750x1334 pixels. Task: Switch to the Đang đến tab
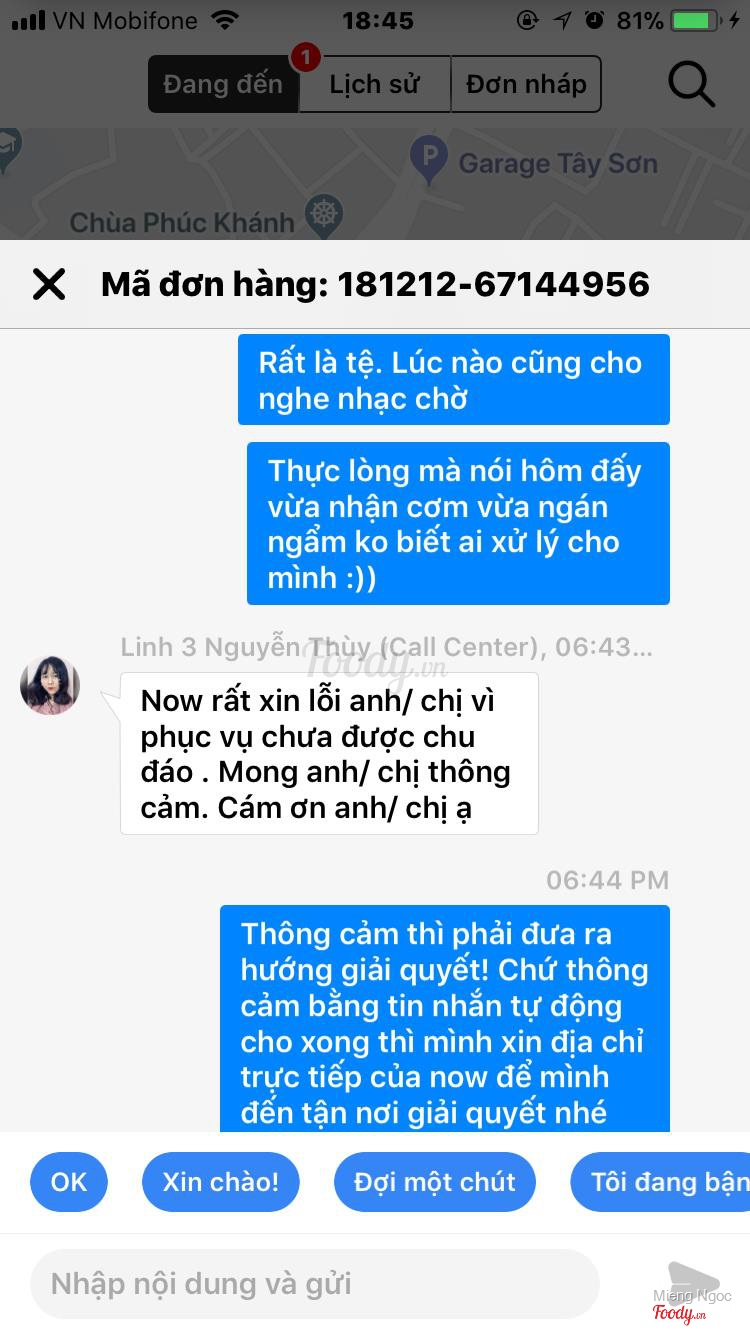pyautogui.click(x=222, y=84)
